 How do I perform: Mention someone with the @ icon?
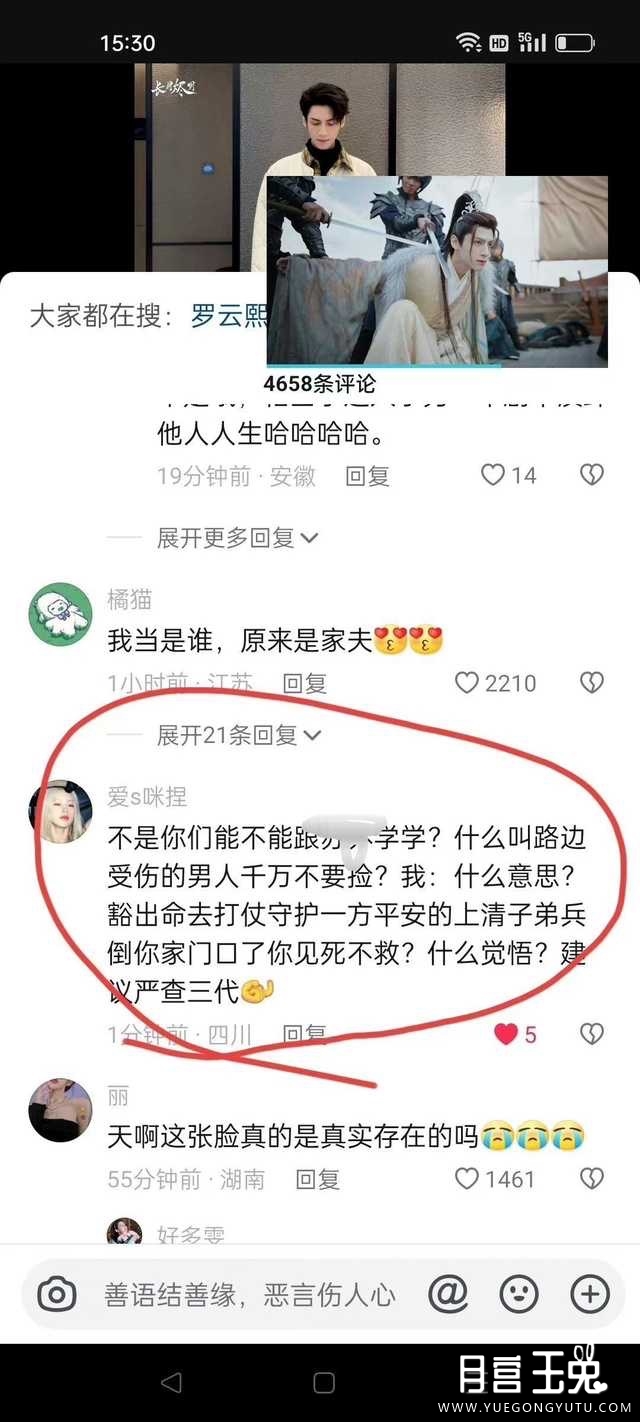[x=448, y=1295]
